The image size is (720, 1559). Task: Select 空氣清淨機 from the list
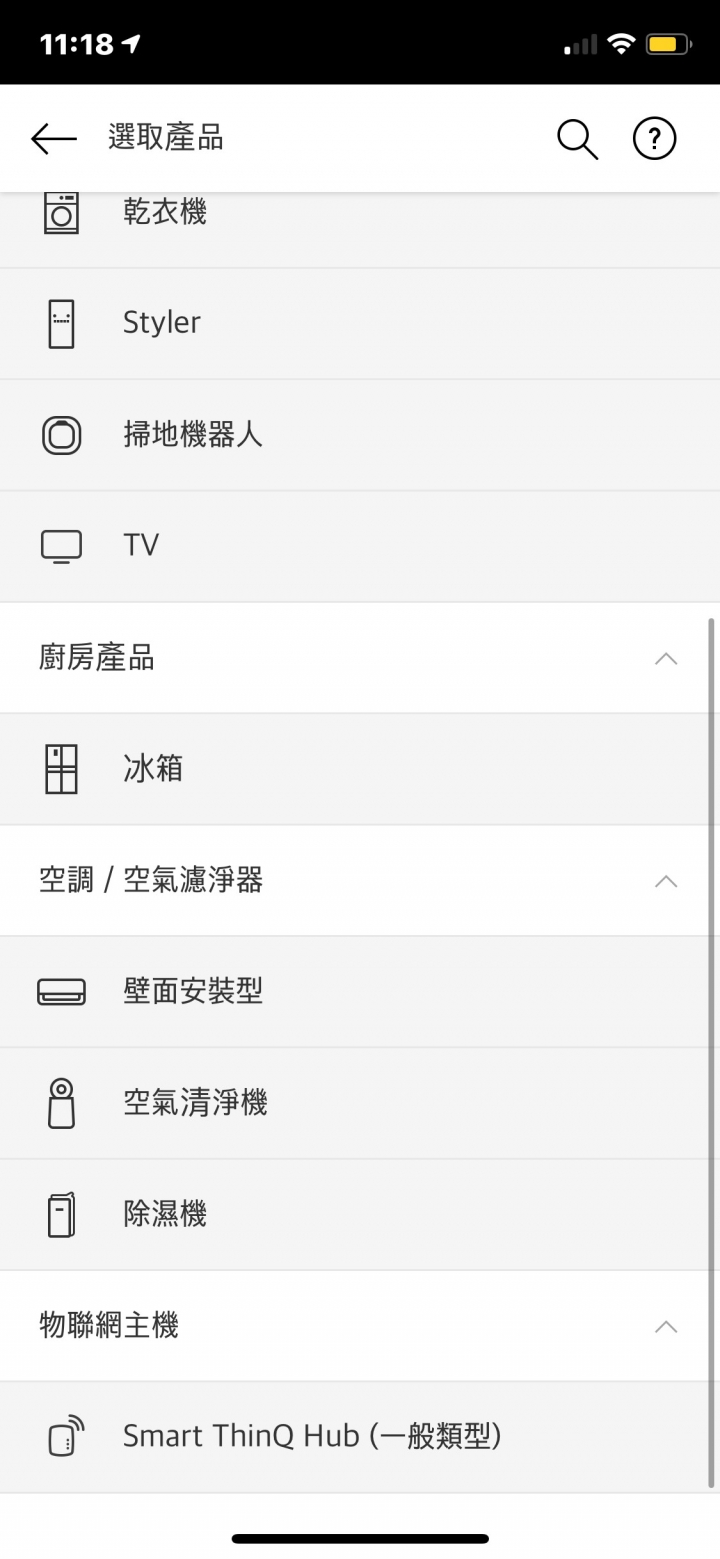[360, 1103]
